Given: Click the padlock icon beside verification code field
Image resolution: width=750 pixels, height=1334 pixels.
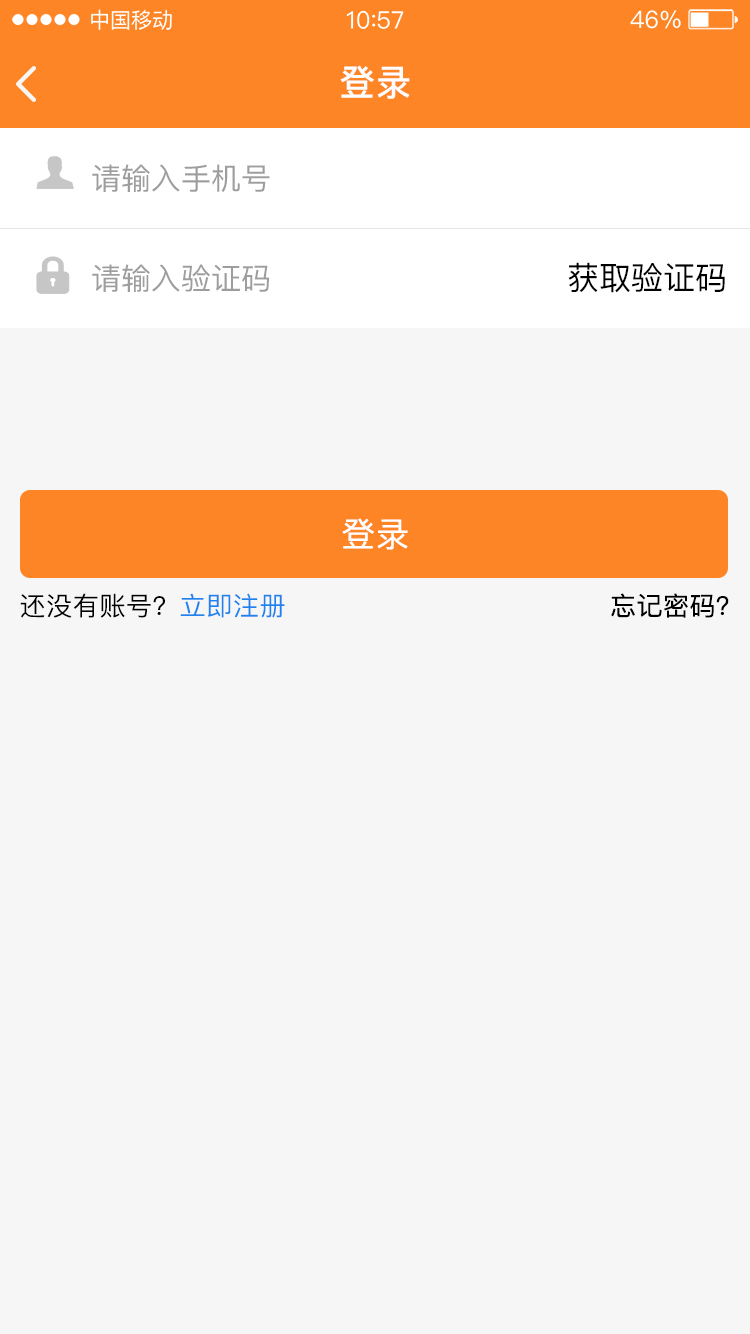Looking at the screenshot, I should point(56,278).
